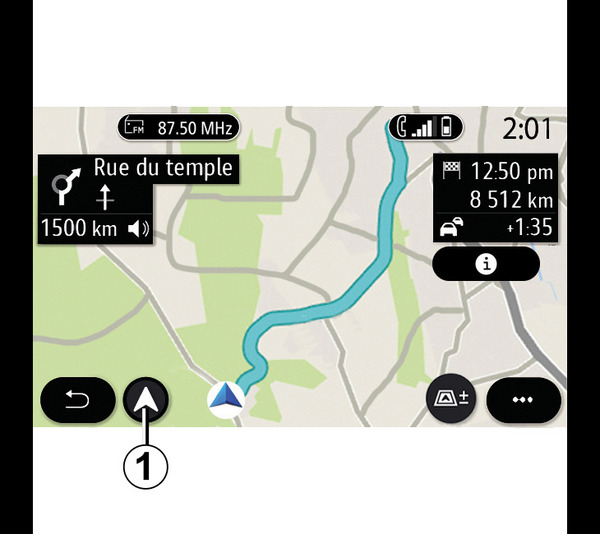
Task: Open the route information button
Action: point(487,264)
